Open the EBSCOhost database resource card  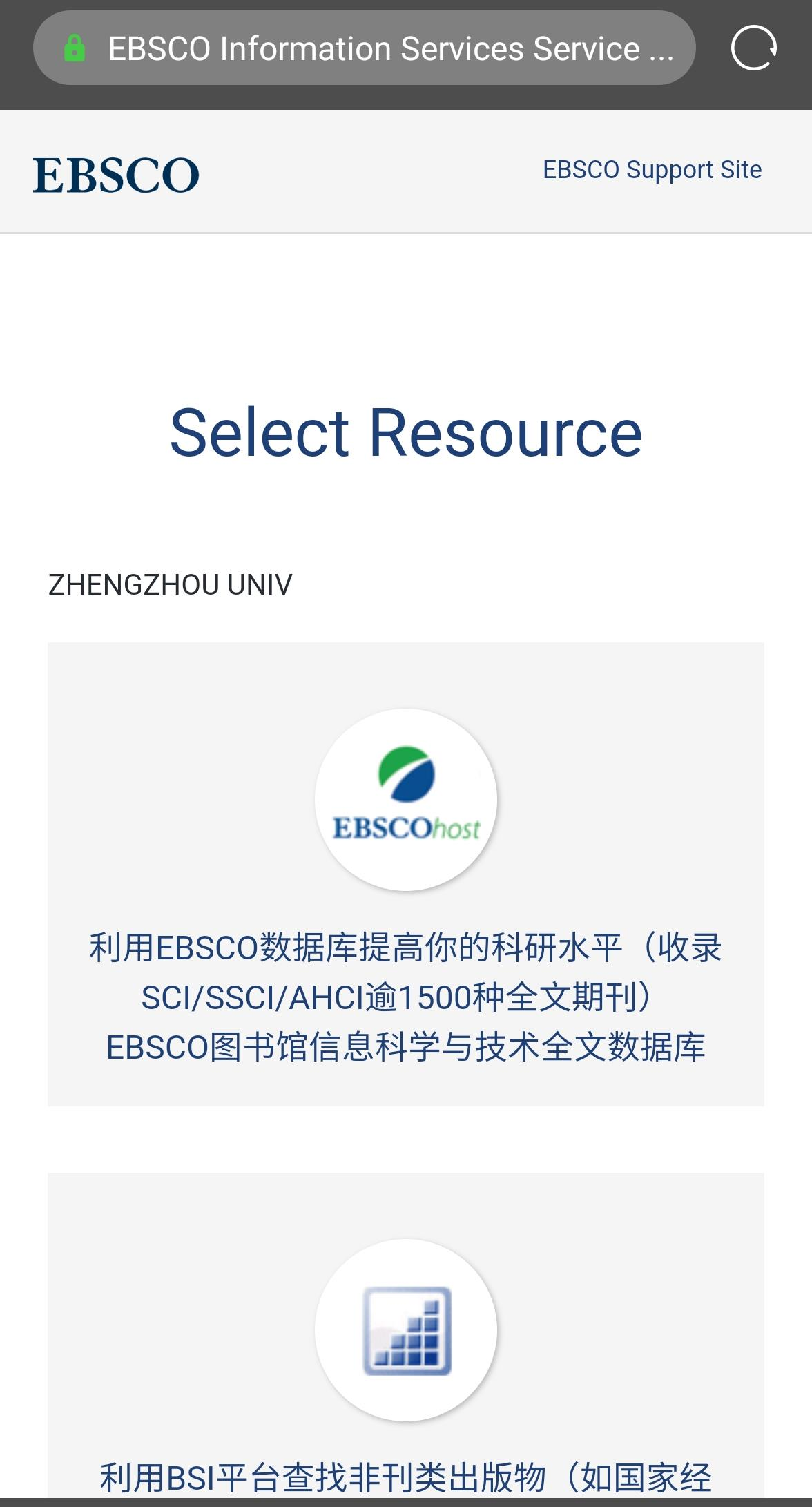coord(405,874)
